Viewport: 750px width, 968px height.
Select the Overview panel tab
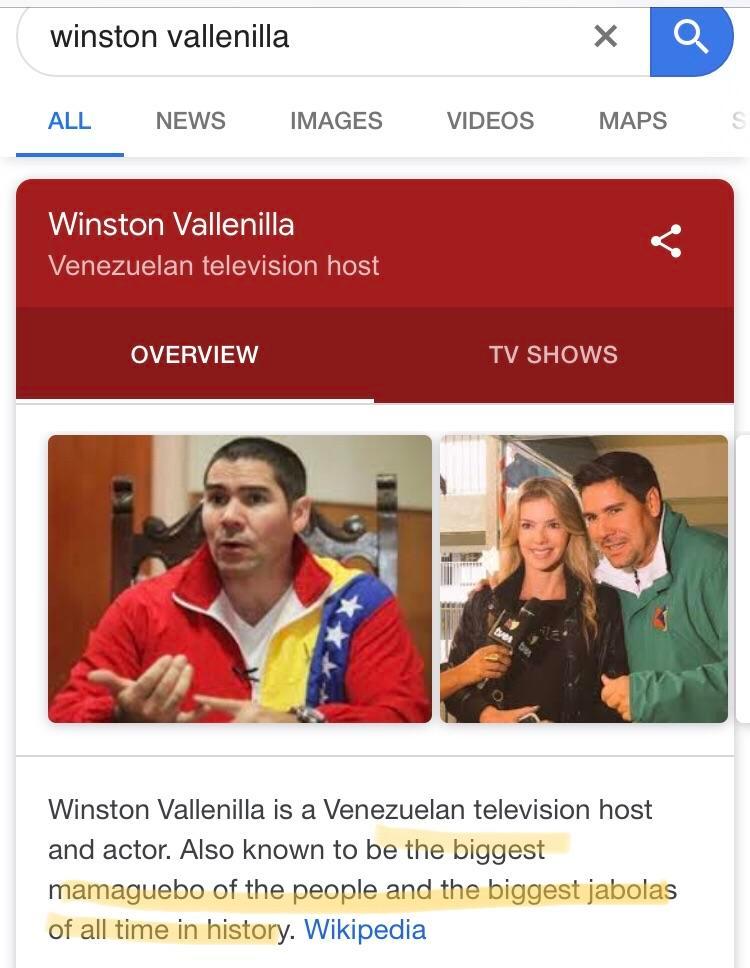click(195, 355)
